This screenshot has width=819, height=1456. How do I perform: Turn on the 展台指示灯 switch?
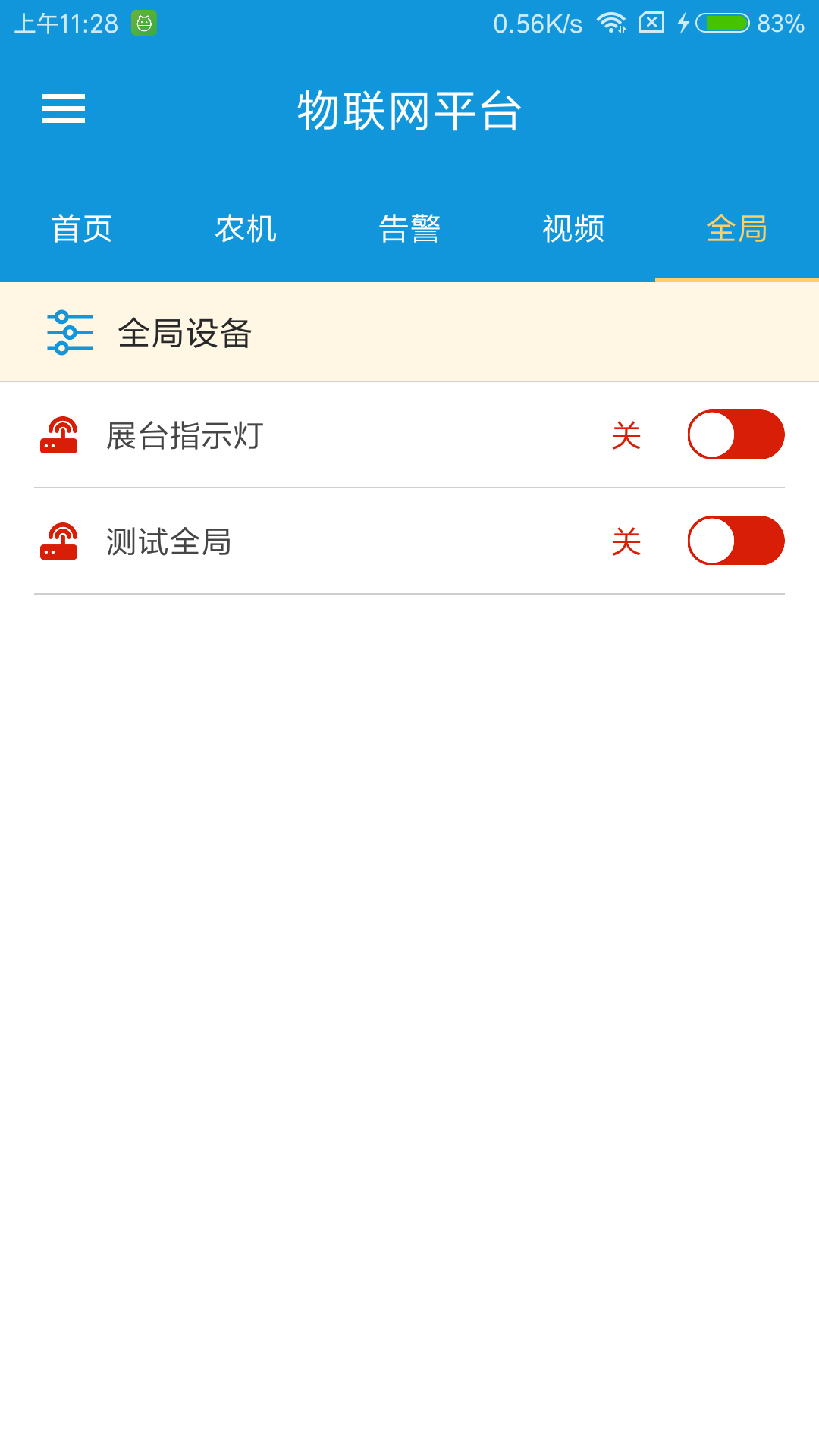point(736,435)
